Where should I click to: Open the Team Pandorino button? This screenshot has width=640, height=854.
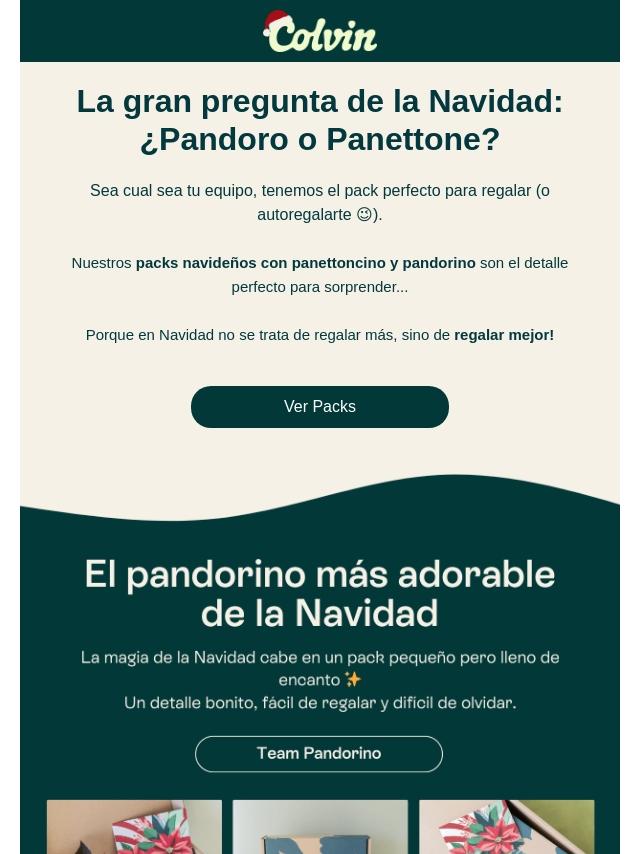pyautogui.click(x=319, y=754)
